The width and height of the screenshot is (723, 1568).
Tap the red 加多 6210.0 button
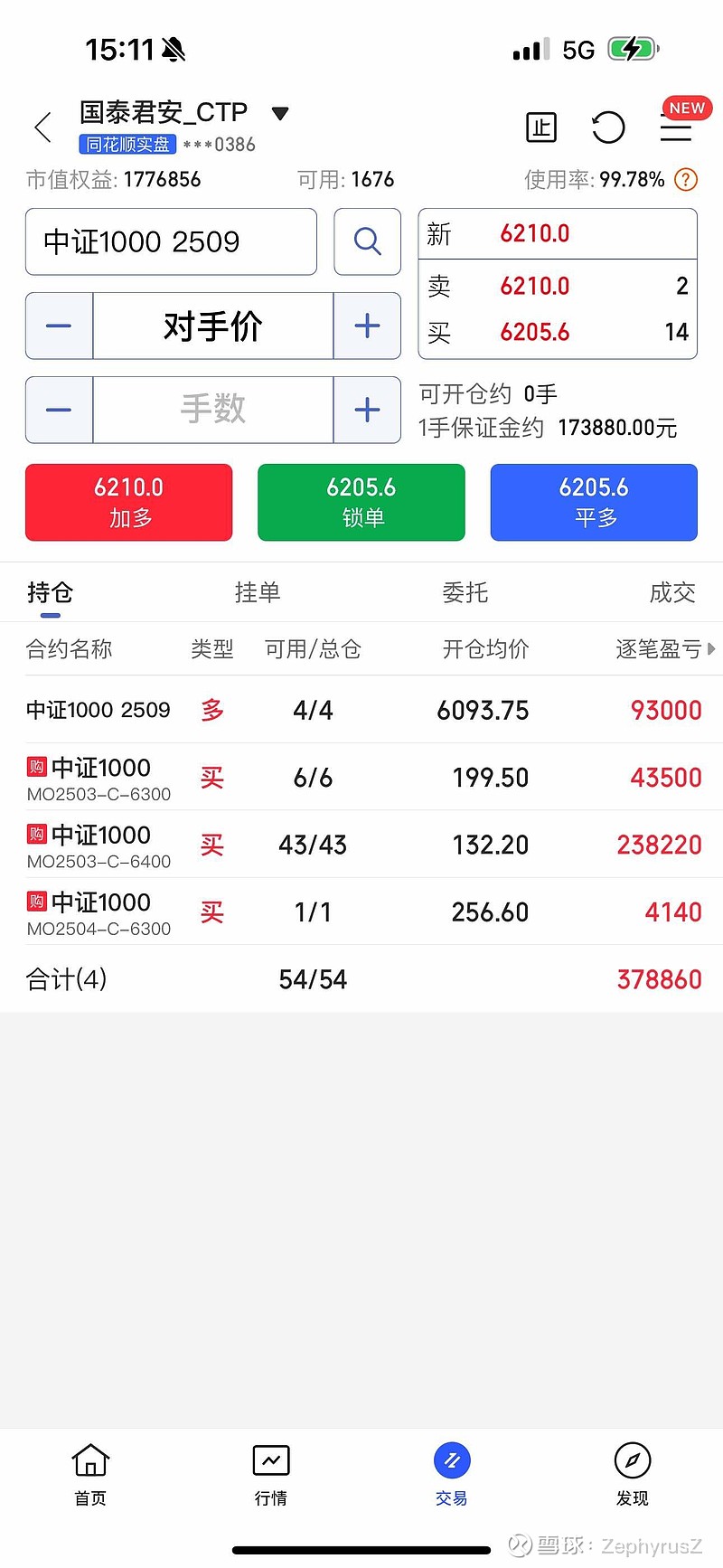click(x=129, y=503)
